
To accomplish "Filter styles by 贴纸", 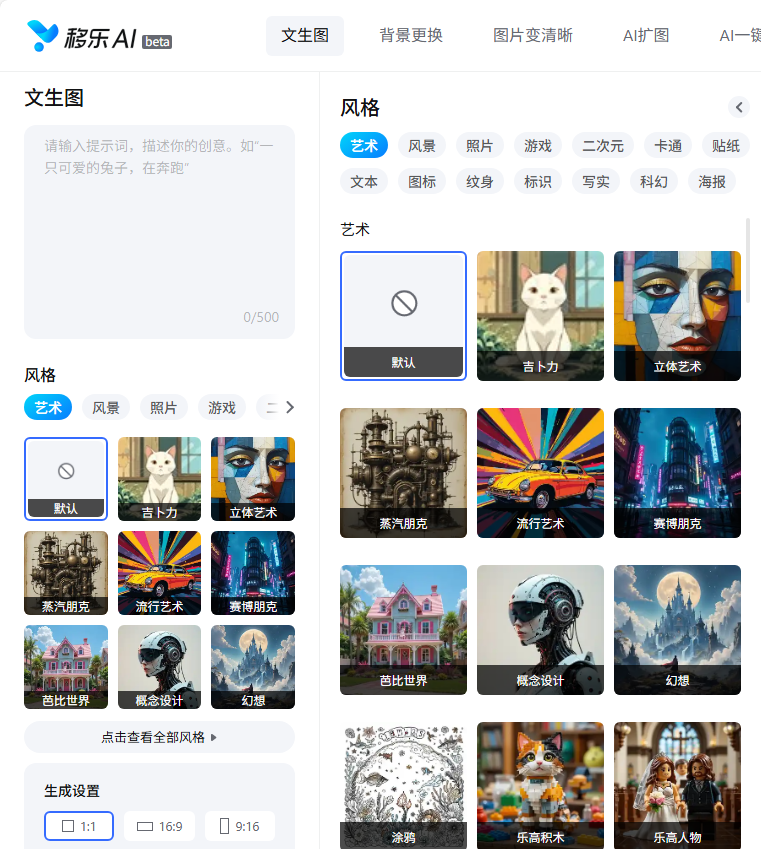I will click(x=726, y=146).
